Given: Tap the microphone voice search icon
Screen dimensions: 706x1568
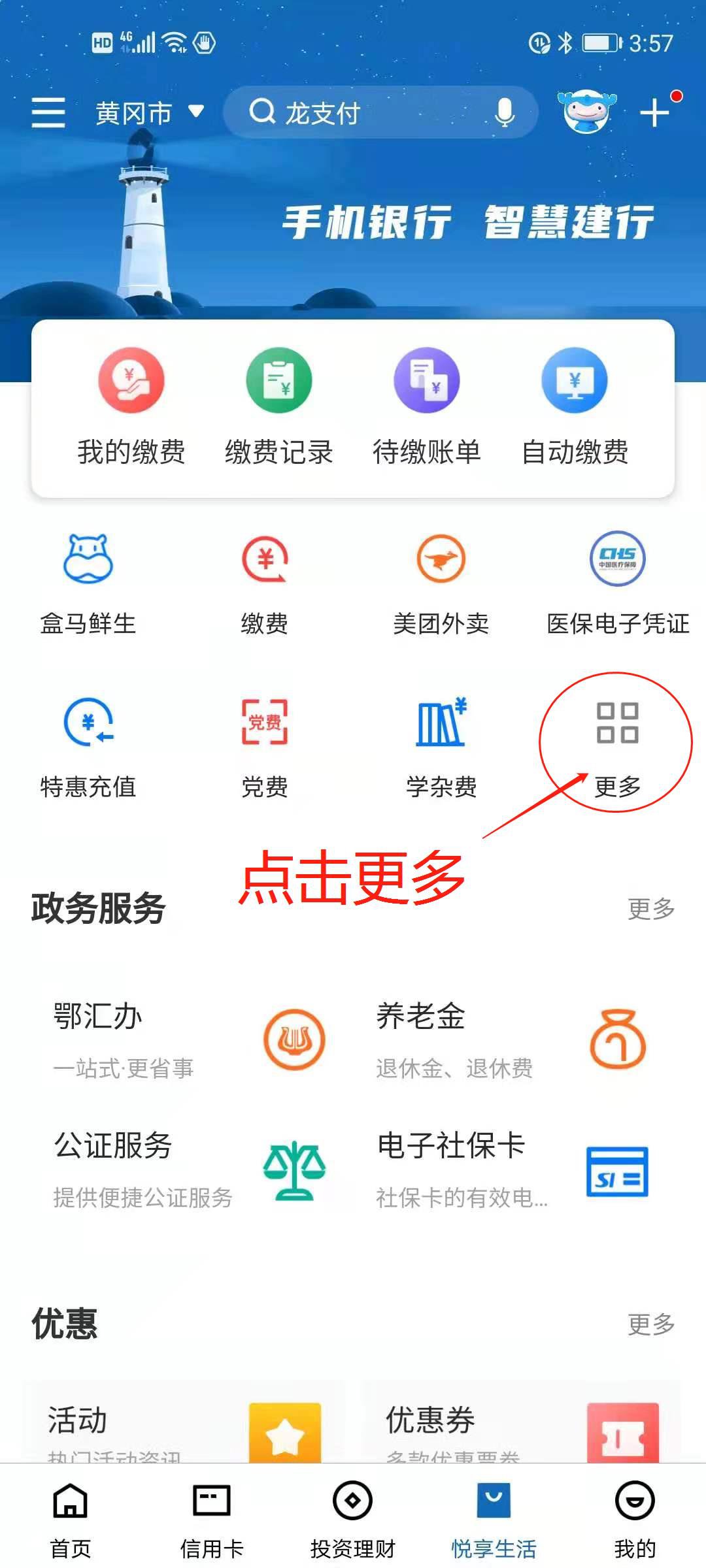Looking at the screenshot, I should (x=504, y=112).
